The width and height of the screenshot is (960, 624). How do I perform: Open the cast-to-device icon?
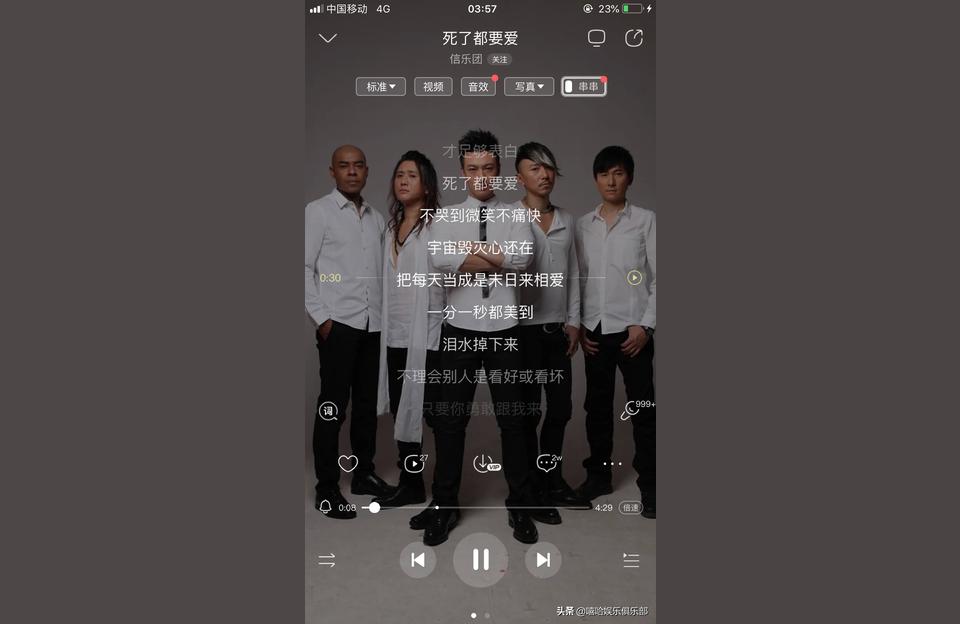[x=596, y=38]
